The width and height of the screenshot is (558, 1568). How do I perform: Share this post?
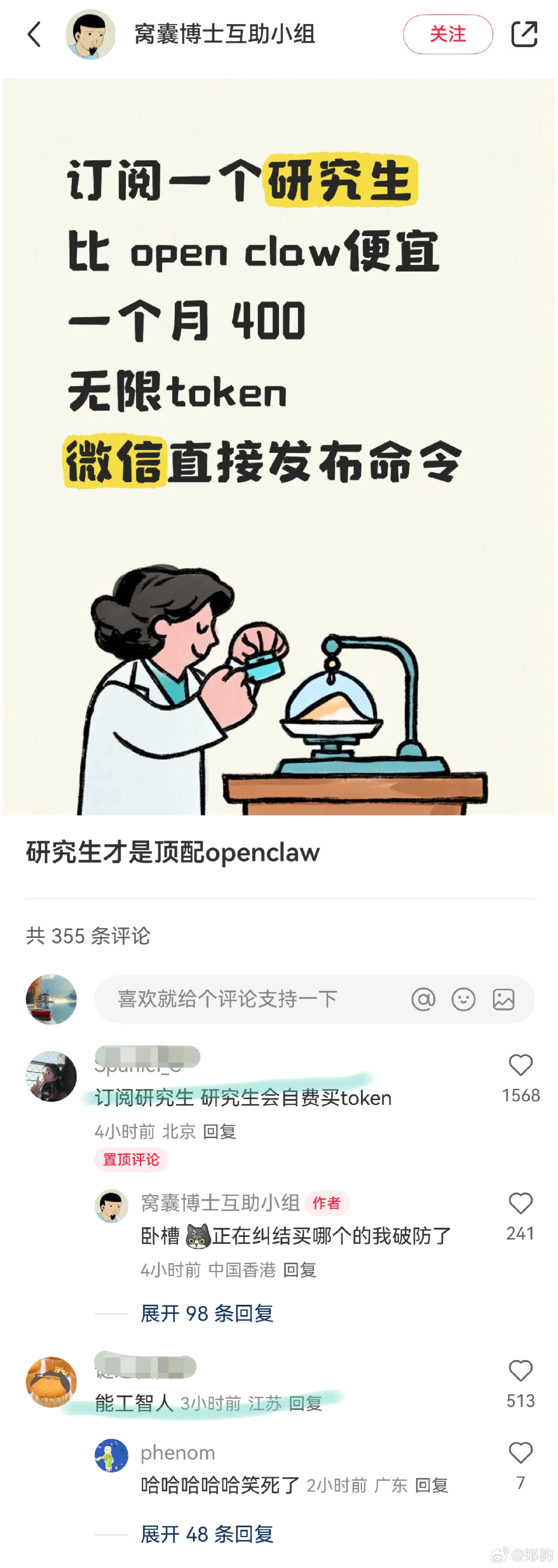tap(523, 34)
